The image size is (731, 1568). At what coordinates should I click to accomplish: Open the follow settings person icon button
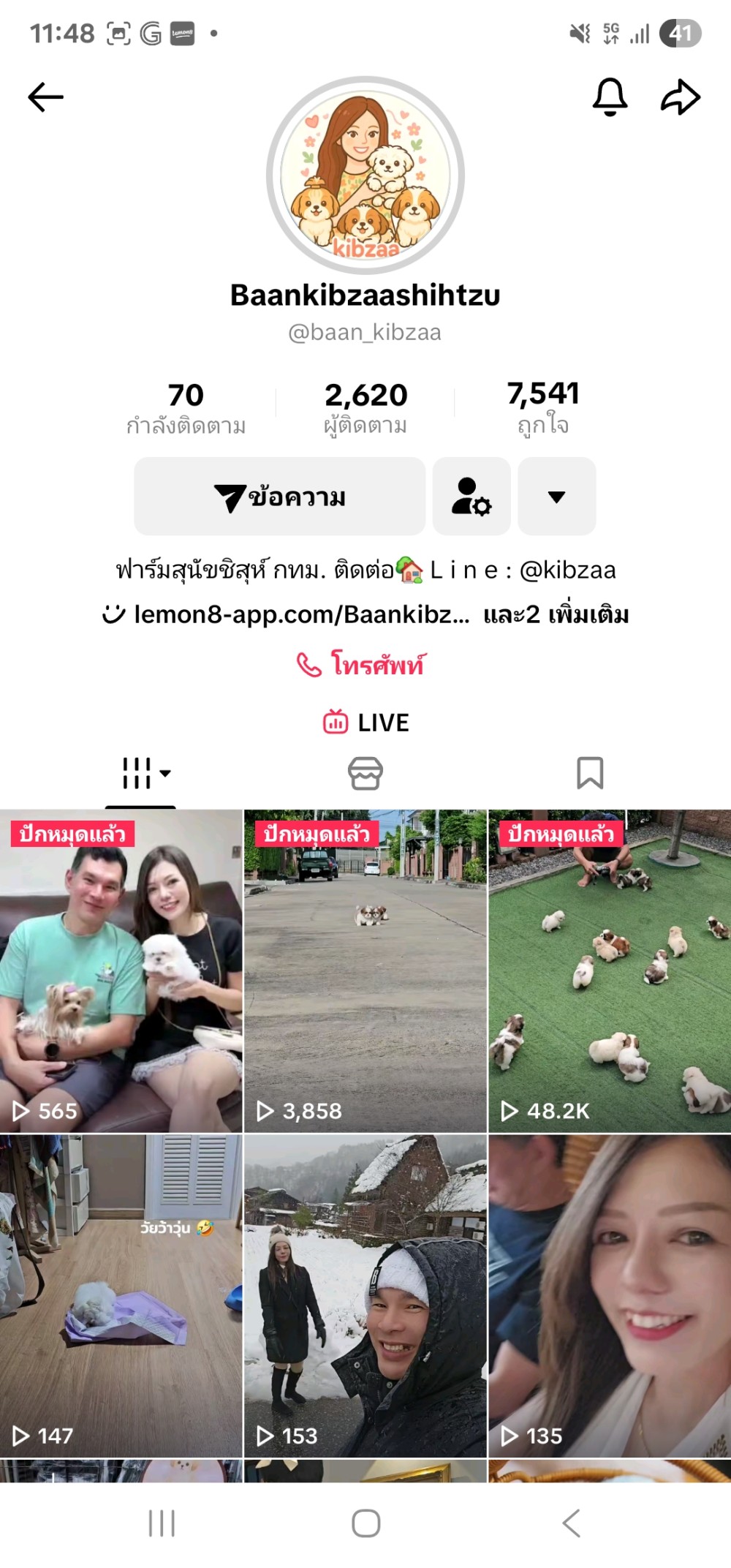pos(471,497)
